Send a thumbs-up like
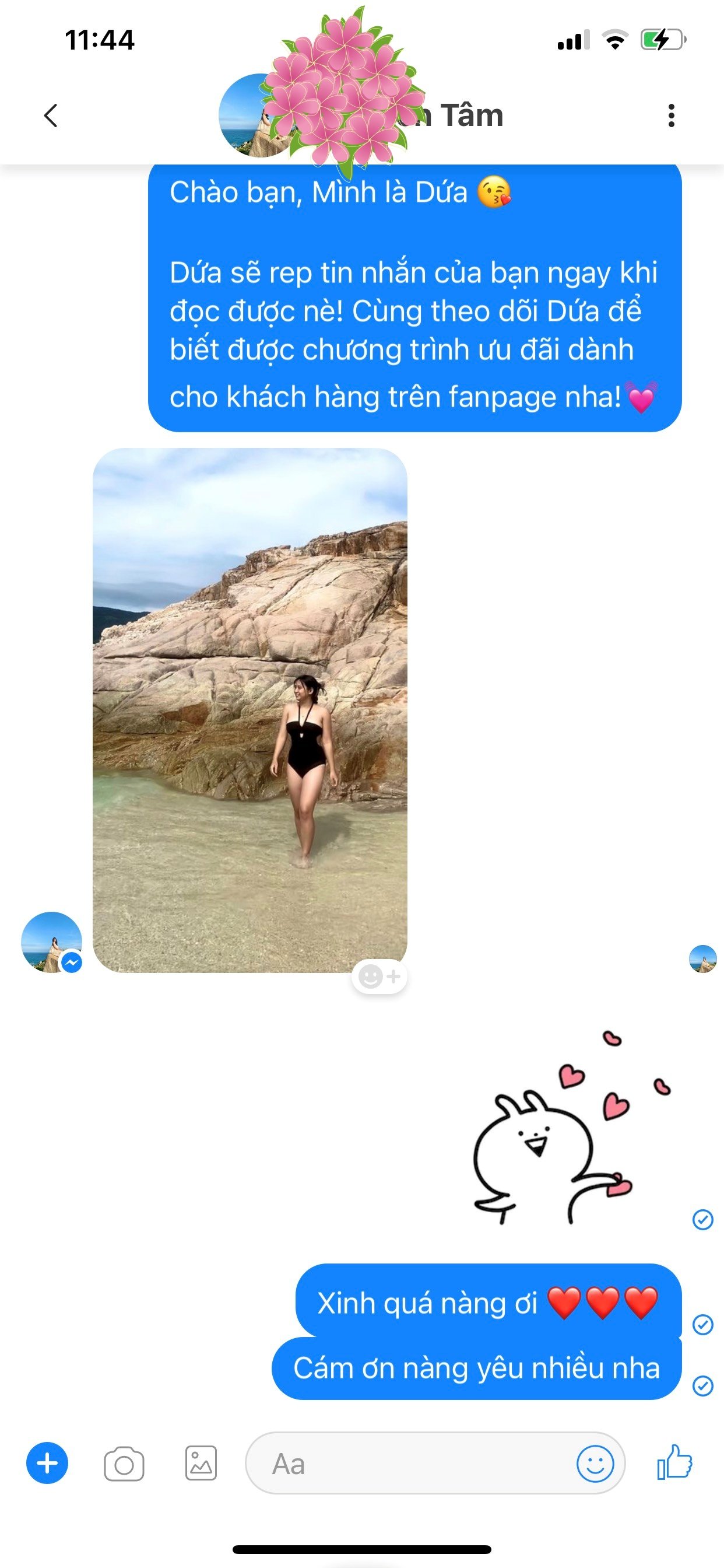Screen dimensions: 724x1568 (674, 1462)
